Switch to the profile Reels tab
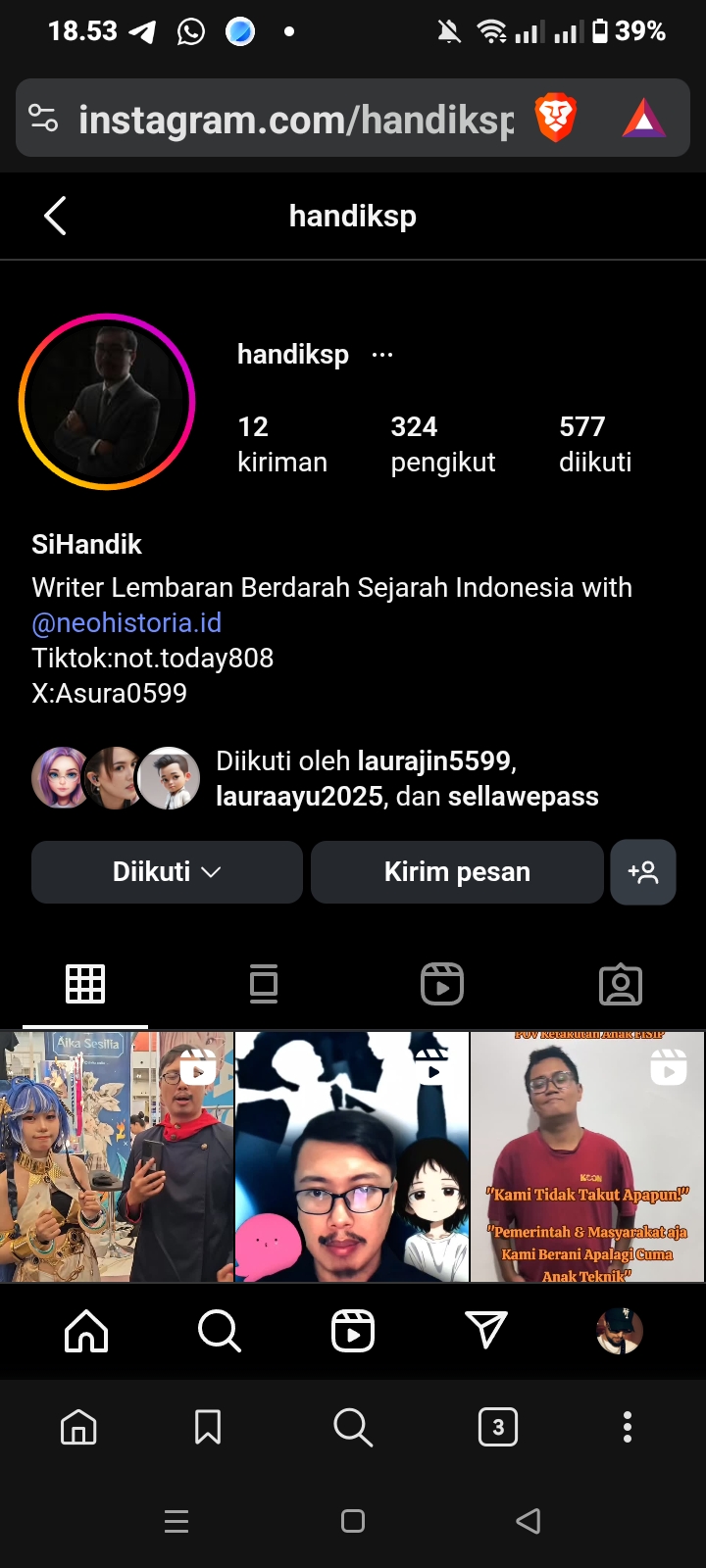This screenshot has width=706, height=1568. 442,984
